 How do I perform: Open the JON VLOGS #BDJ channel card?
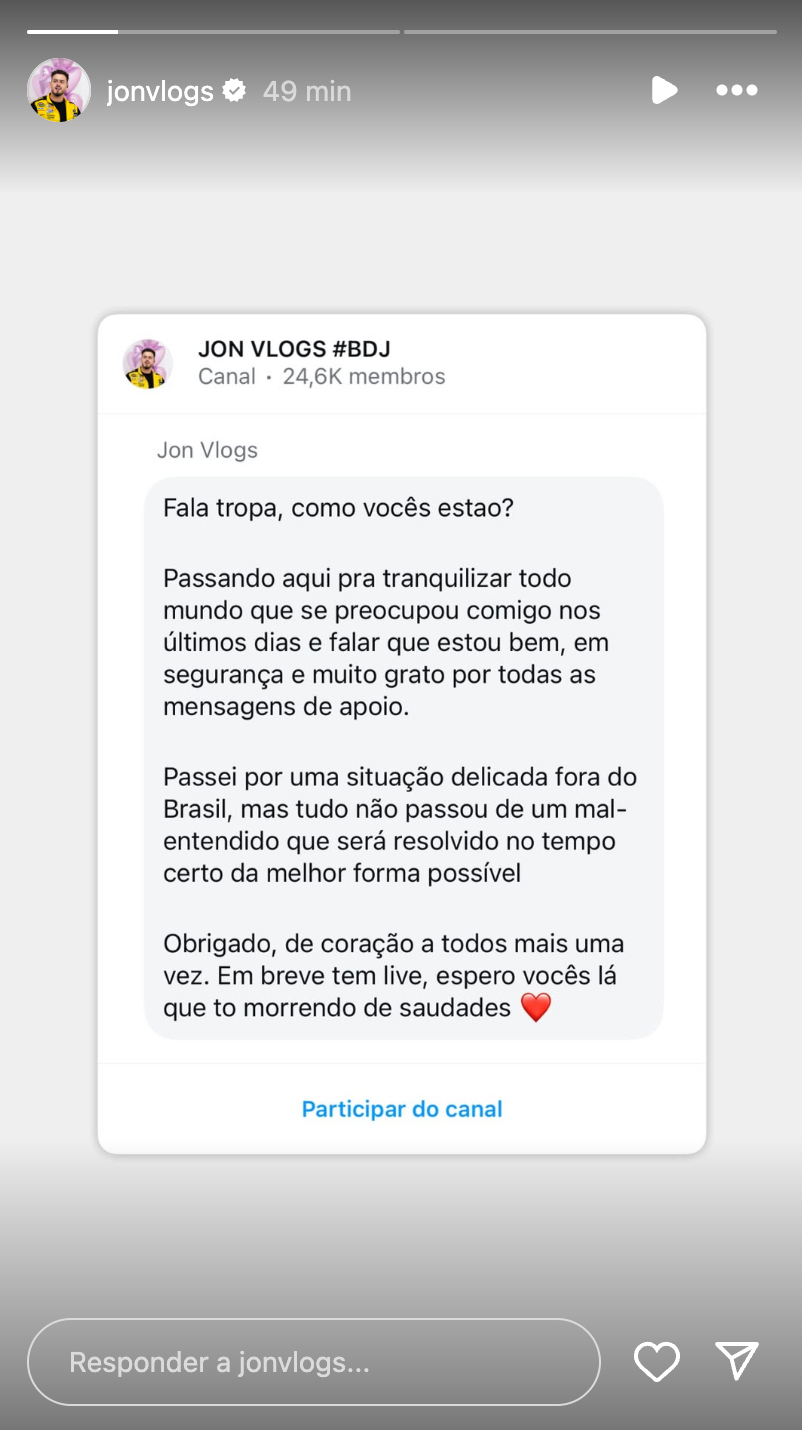coord(293,362)
